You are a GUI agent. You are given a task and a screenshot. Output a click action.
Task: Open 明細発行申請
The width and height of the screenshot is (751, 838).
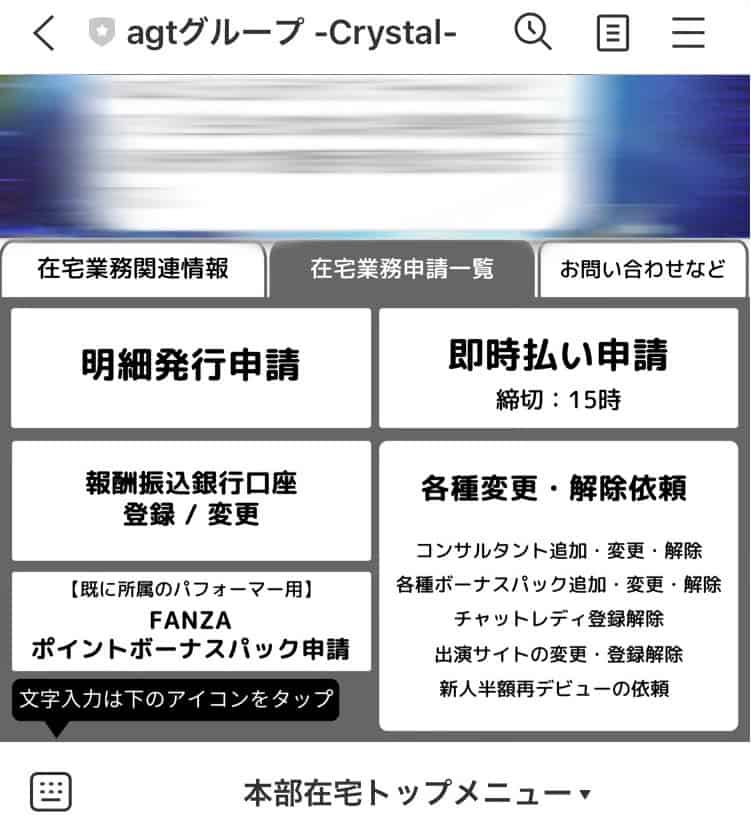click(191, 367)
